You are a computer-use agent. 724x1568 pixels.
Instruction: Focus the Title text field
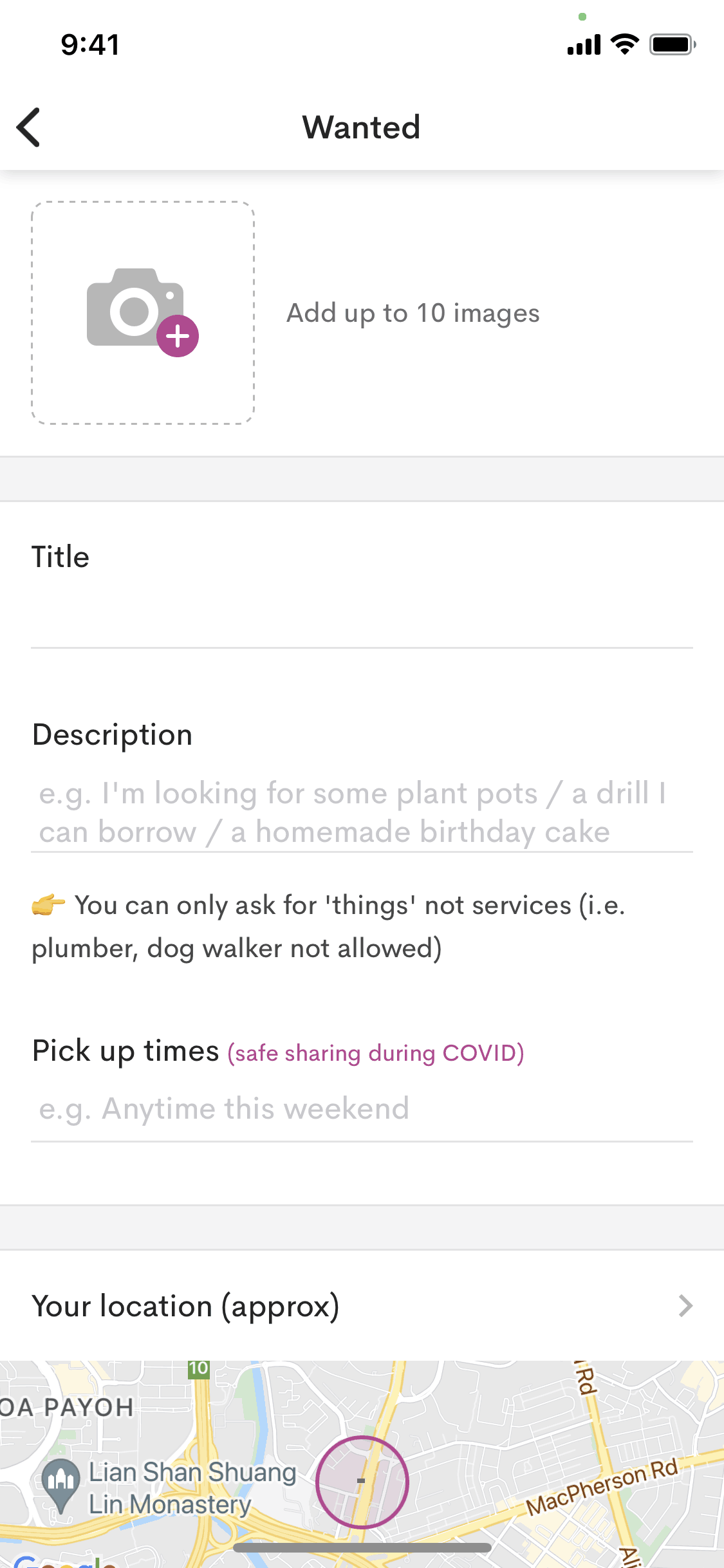pyautogui.click(x=360, y=614)
